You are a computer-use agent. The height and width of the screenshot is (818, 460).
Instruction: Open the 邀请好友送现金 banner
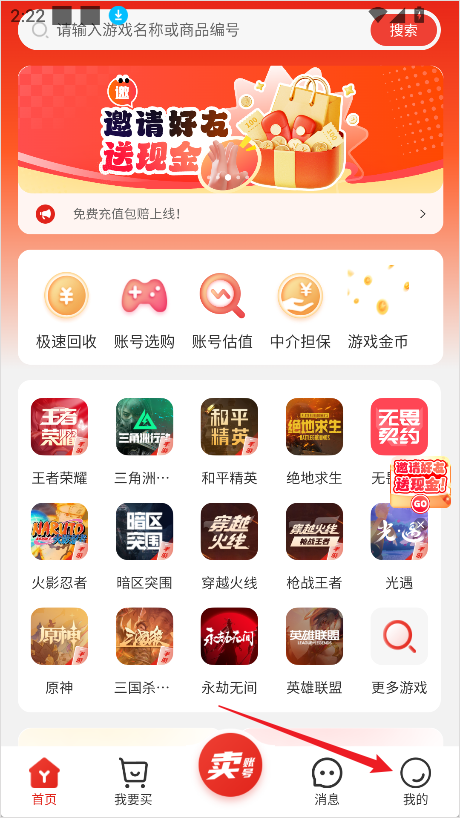click(x=231, y=129)
